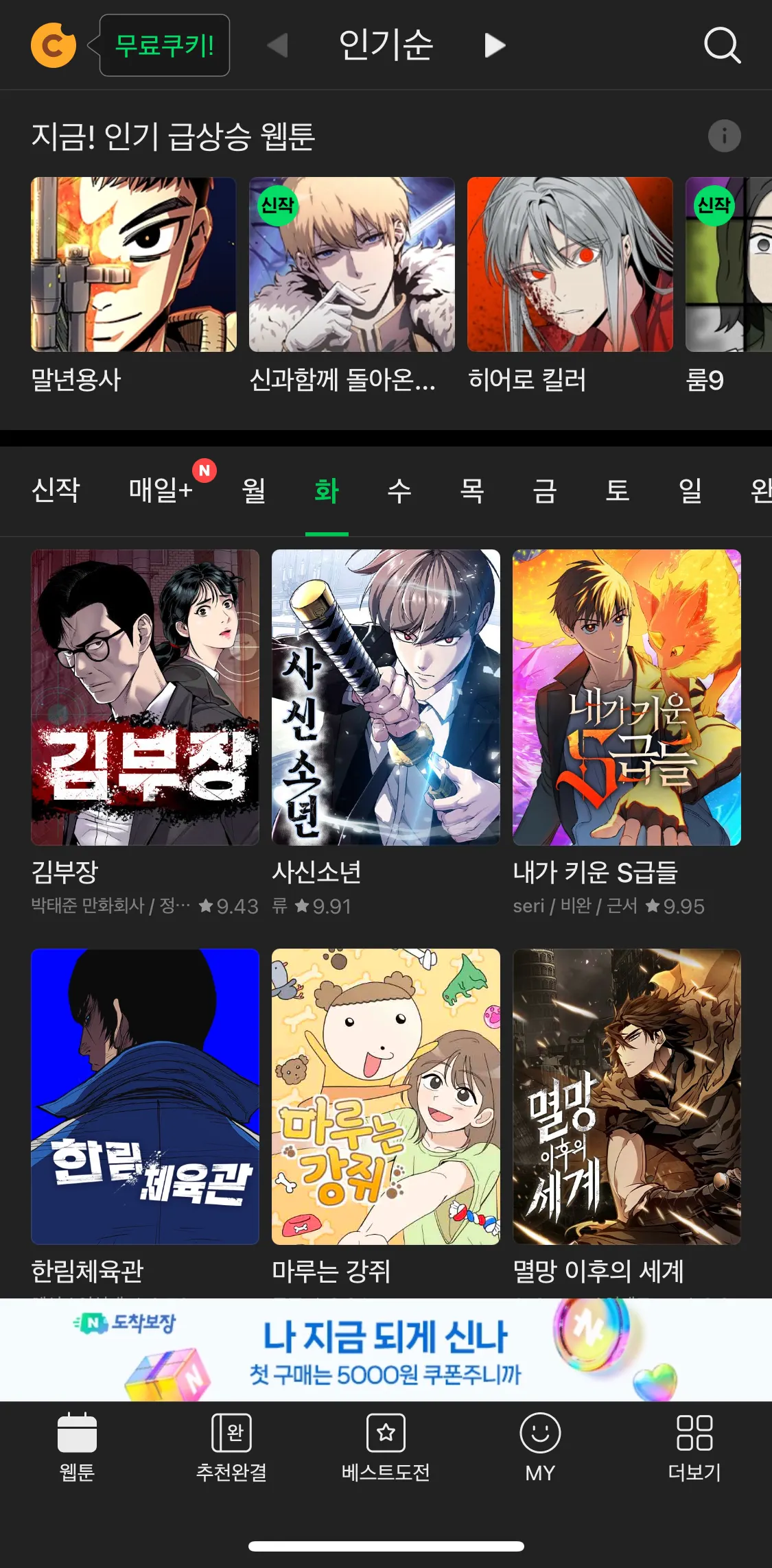This screenshot has height=1568, width=772.
Task: Open the 내가 키운 S급들 card
Action: [x=627, y=697]
